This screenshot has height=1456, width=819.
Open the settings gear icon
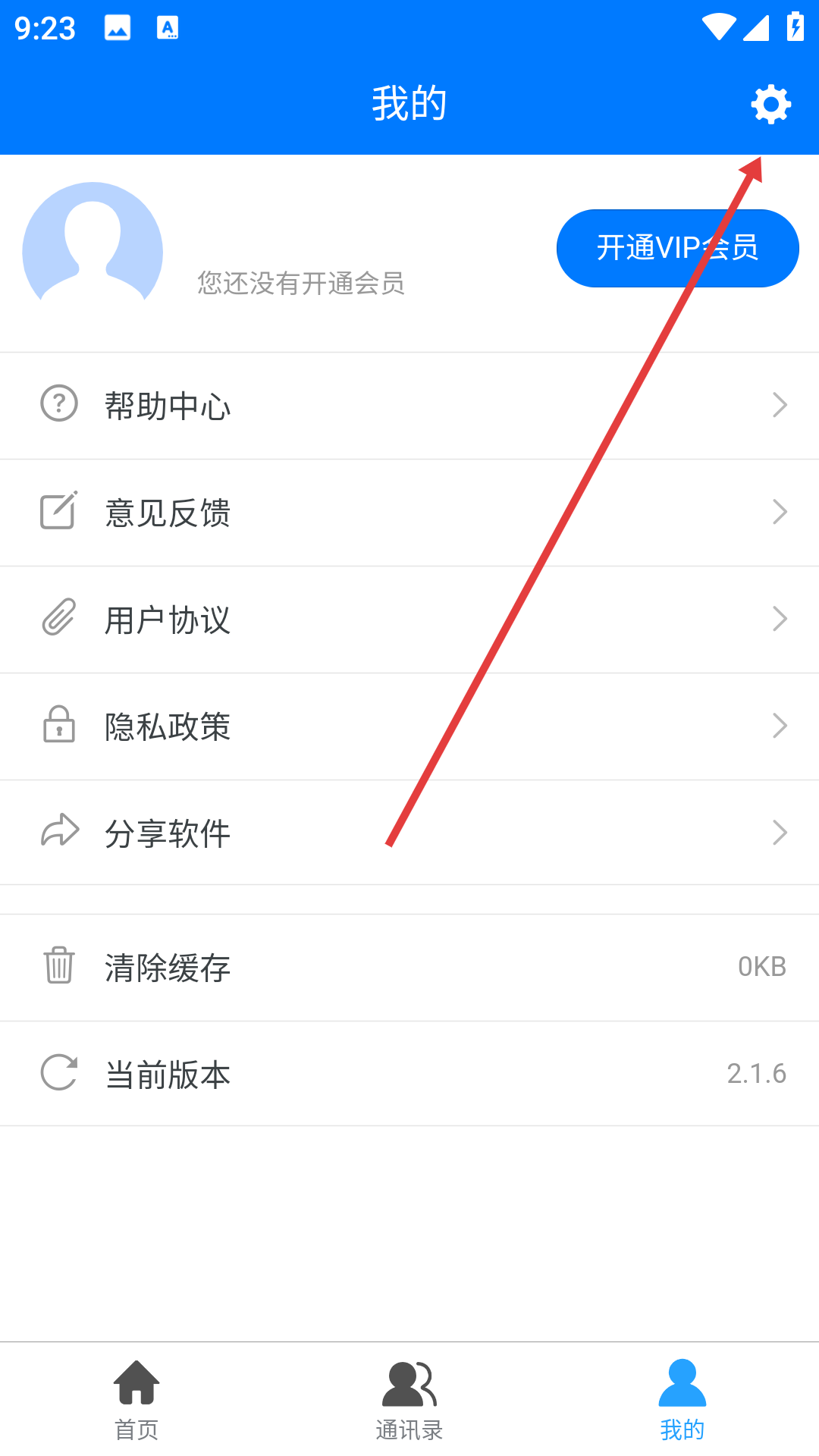pos(770,104)
